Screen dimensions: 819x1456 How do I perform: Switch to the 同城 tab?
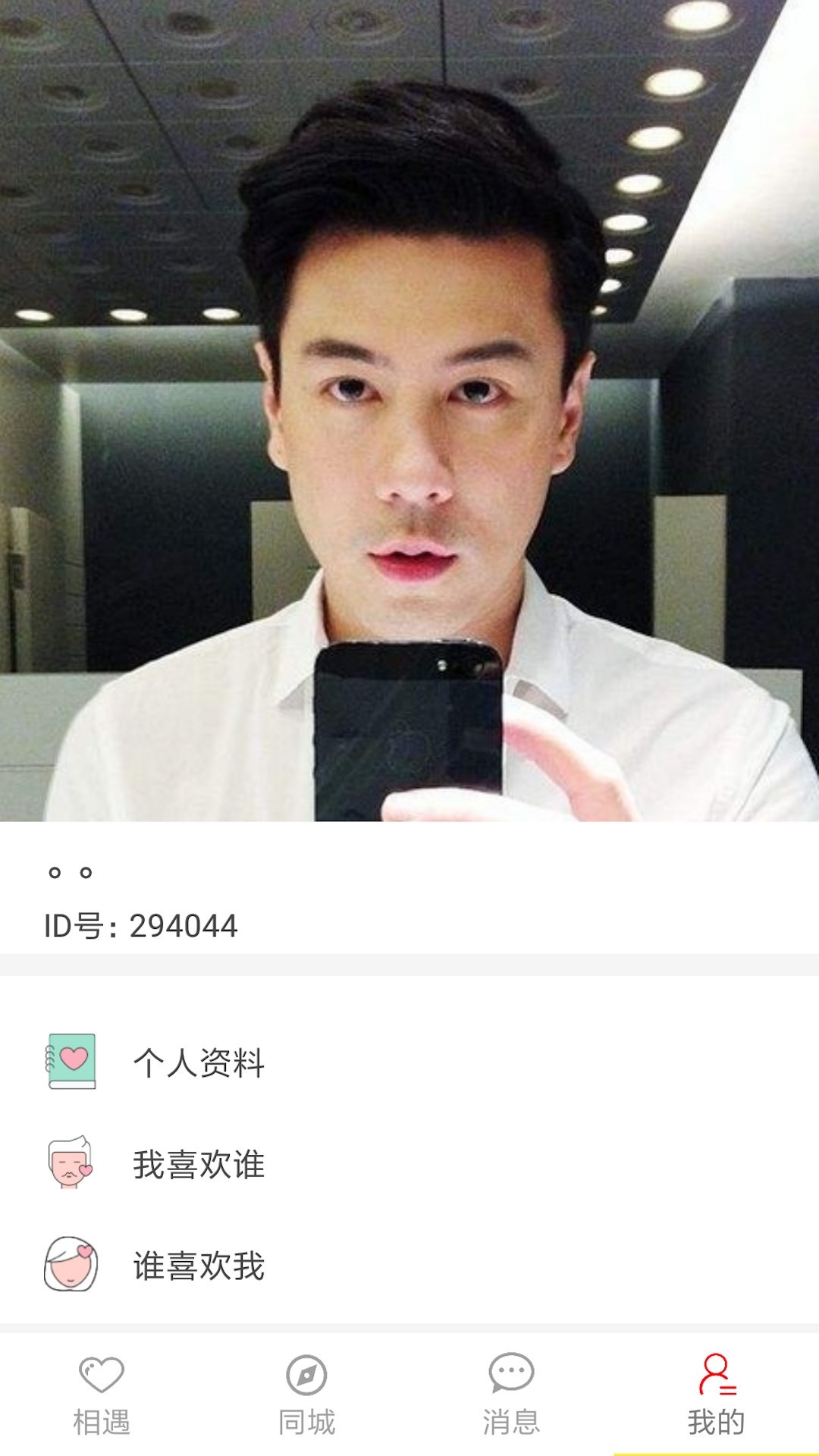tap(306, 1395)
